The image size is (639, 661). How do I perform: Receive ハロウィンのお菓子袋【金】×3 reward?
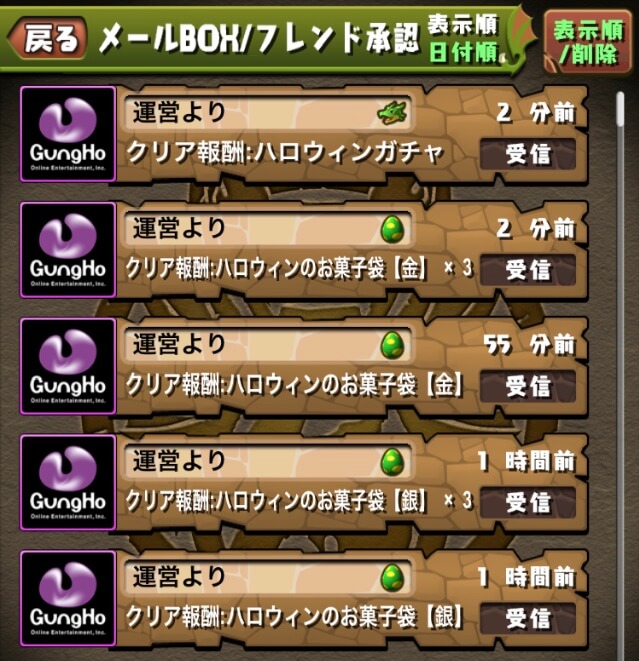pos(527,269)
